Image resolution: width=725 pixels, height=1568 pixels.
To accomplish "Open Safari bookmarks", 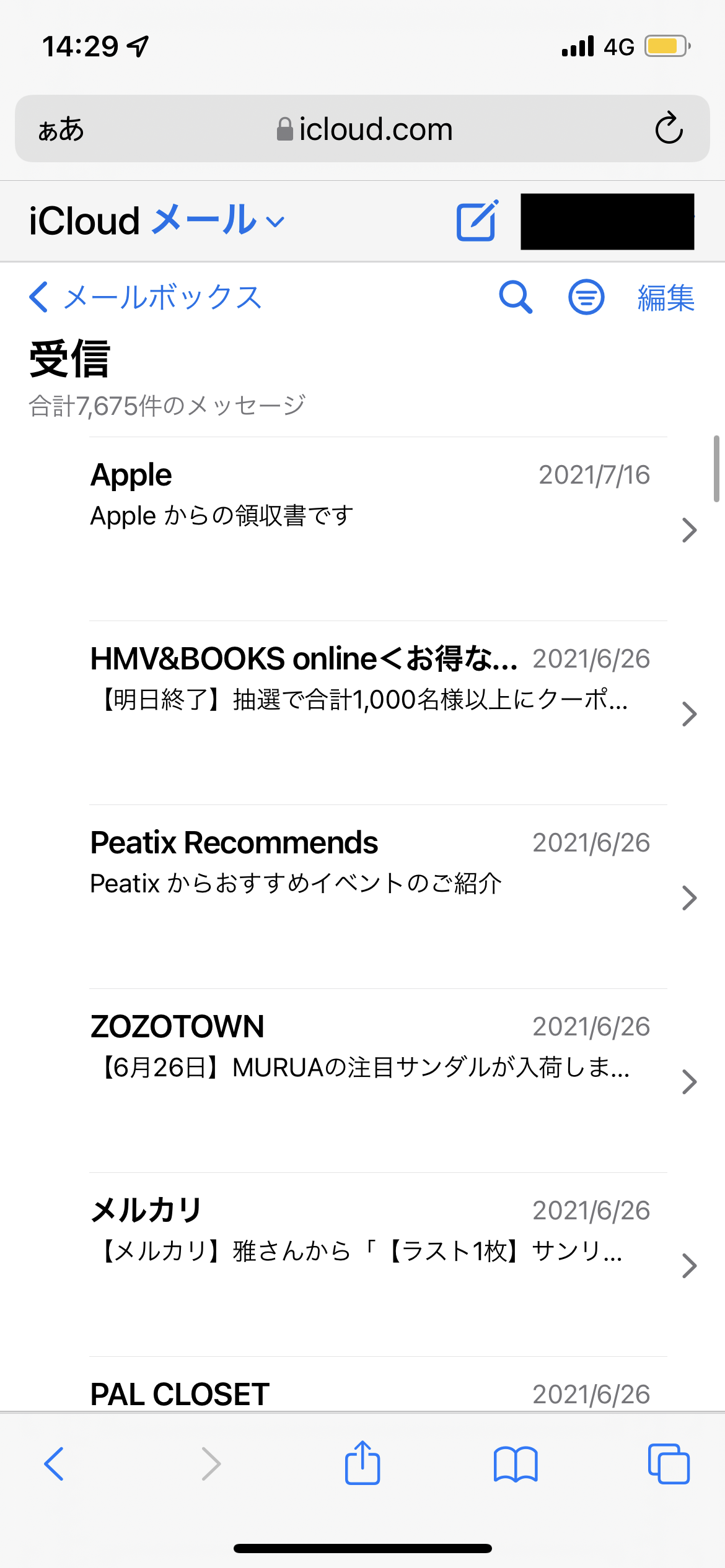I will coord(516,1464).
